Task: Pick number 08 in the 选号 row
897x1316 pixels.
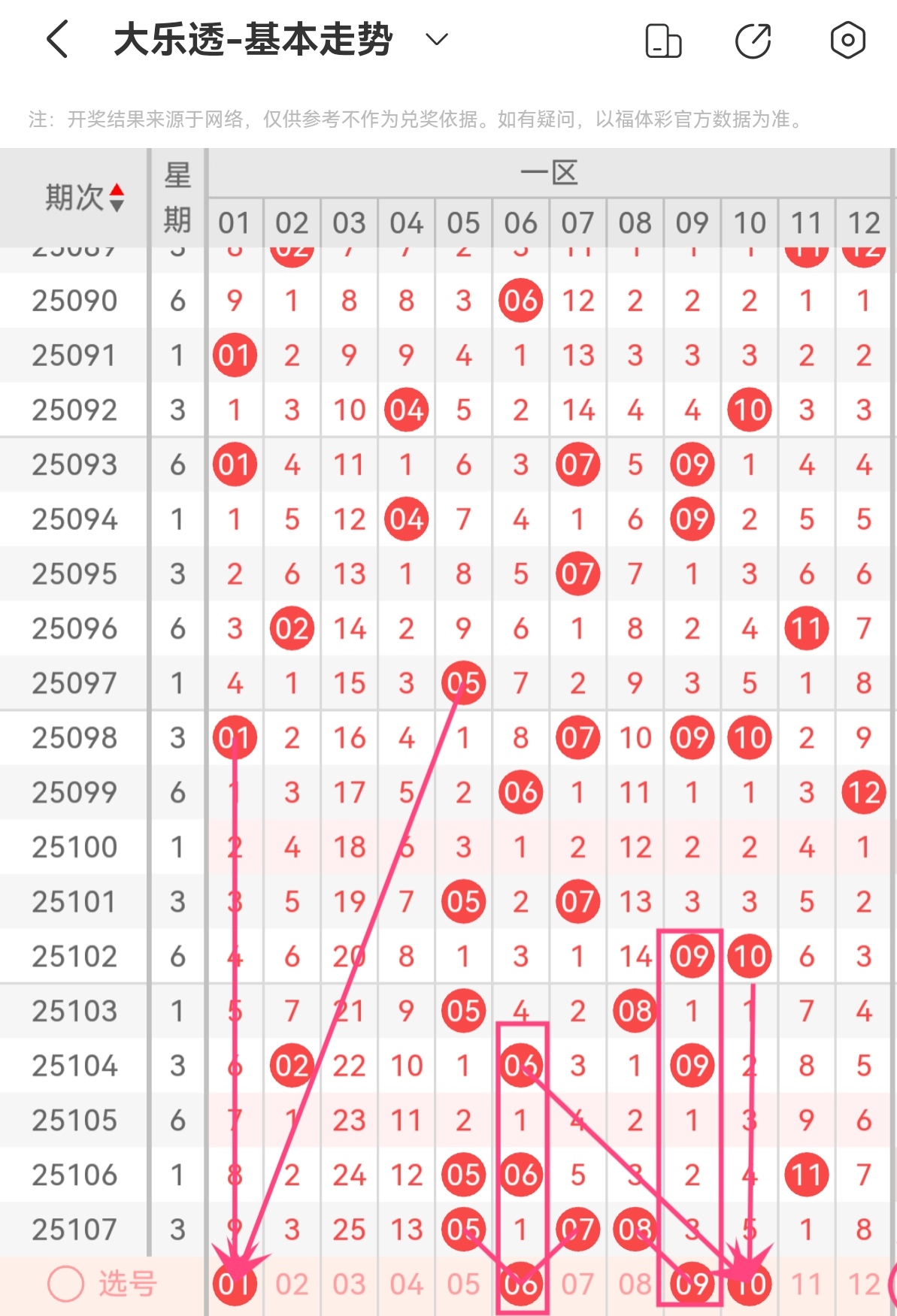Action: pos(635,1284)
